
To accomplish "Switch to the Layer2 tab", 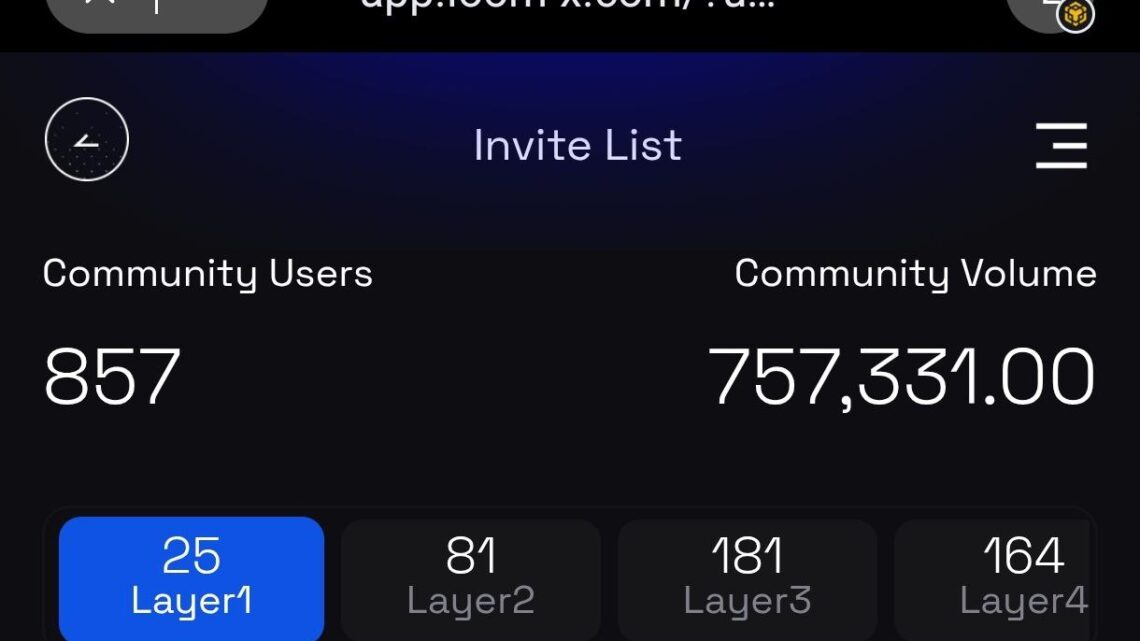I will click(470, 577).
